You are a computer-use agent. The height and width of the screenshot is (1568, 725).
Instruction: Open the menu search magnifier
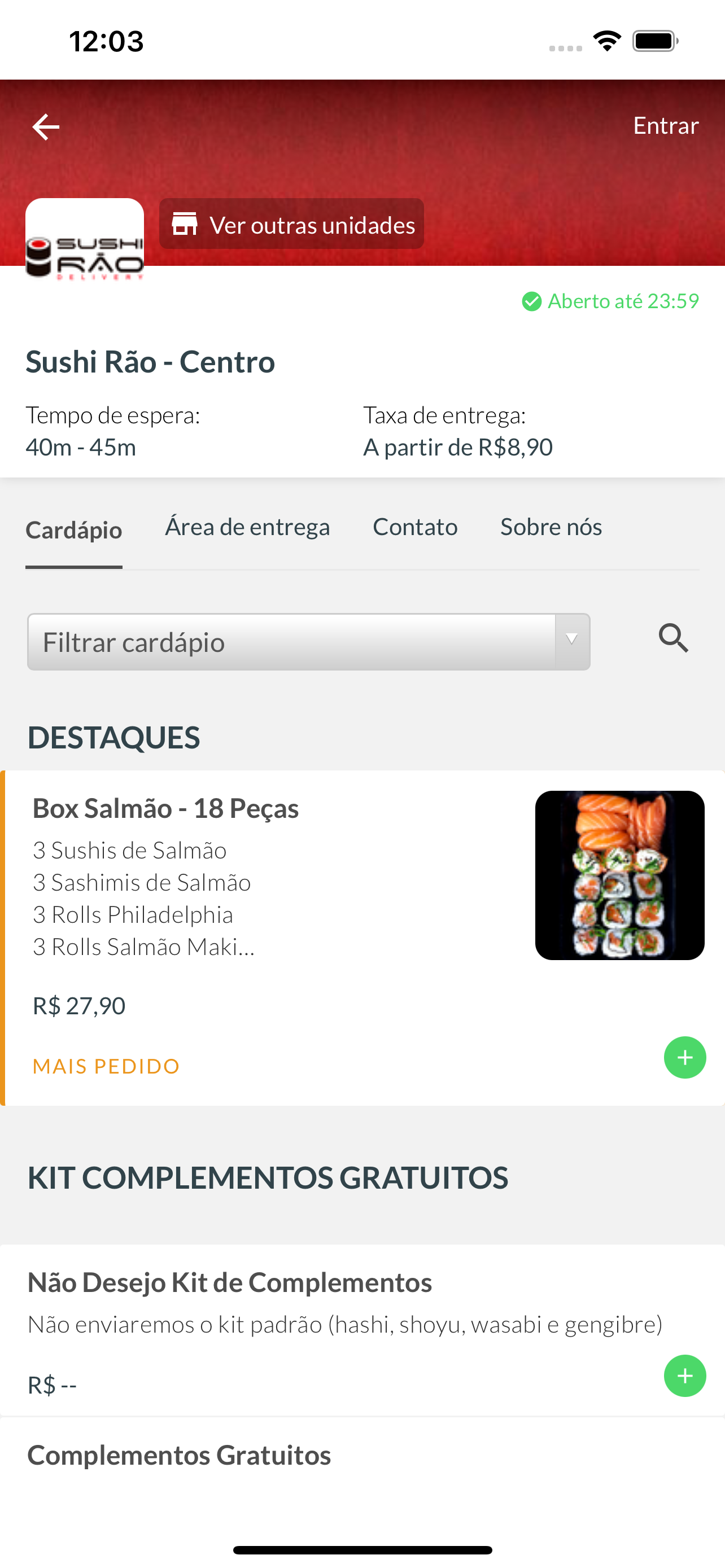pos(673,638)
